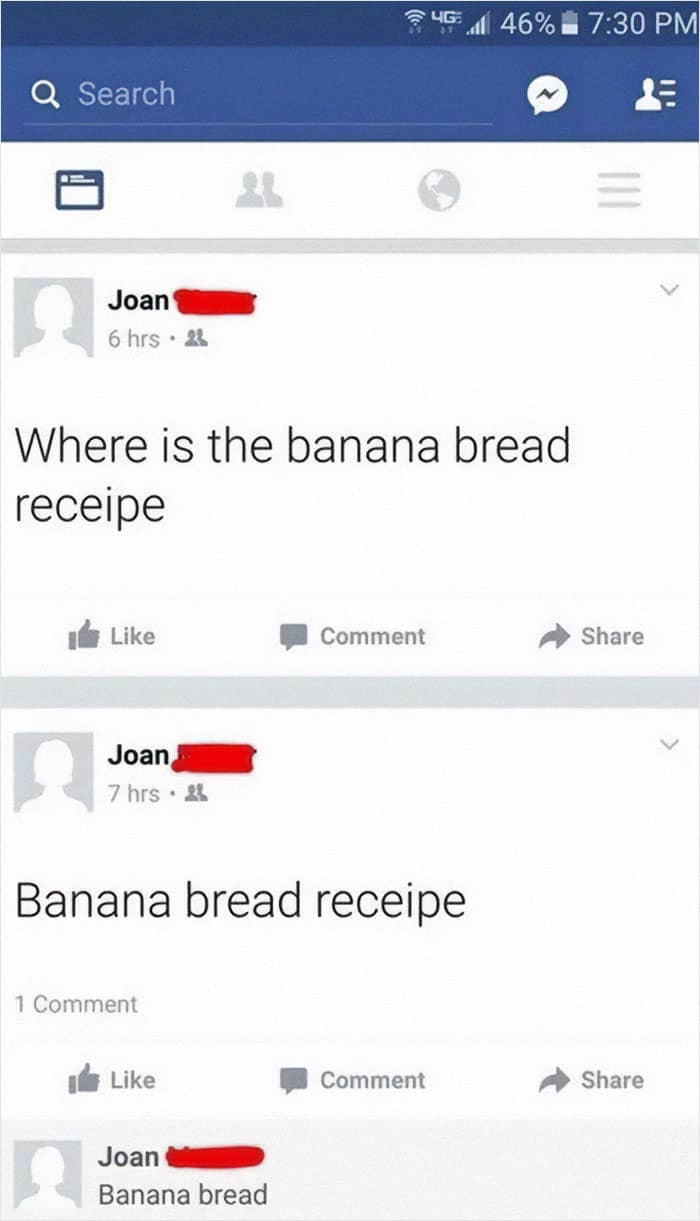Switch to the Friend Requests tab
This screenshot has height=1221, width=700.
pos(259,190)
